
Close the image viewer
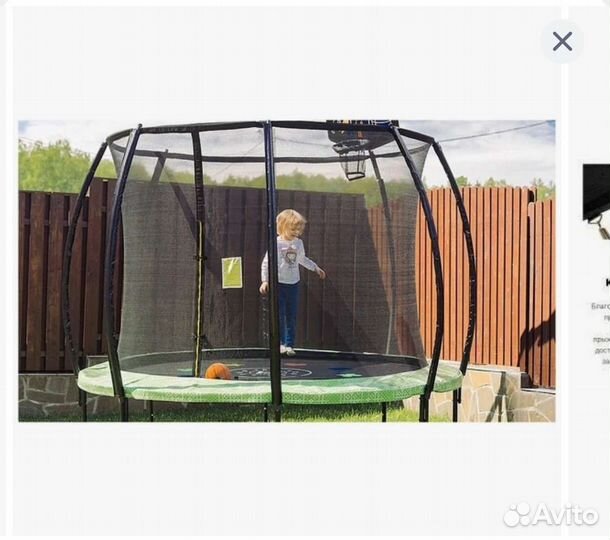[x=562, y=41]
